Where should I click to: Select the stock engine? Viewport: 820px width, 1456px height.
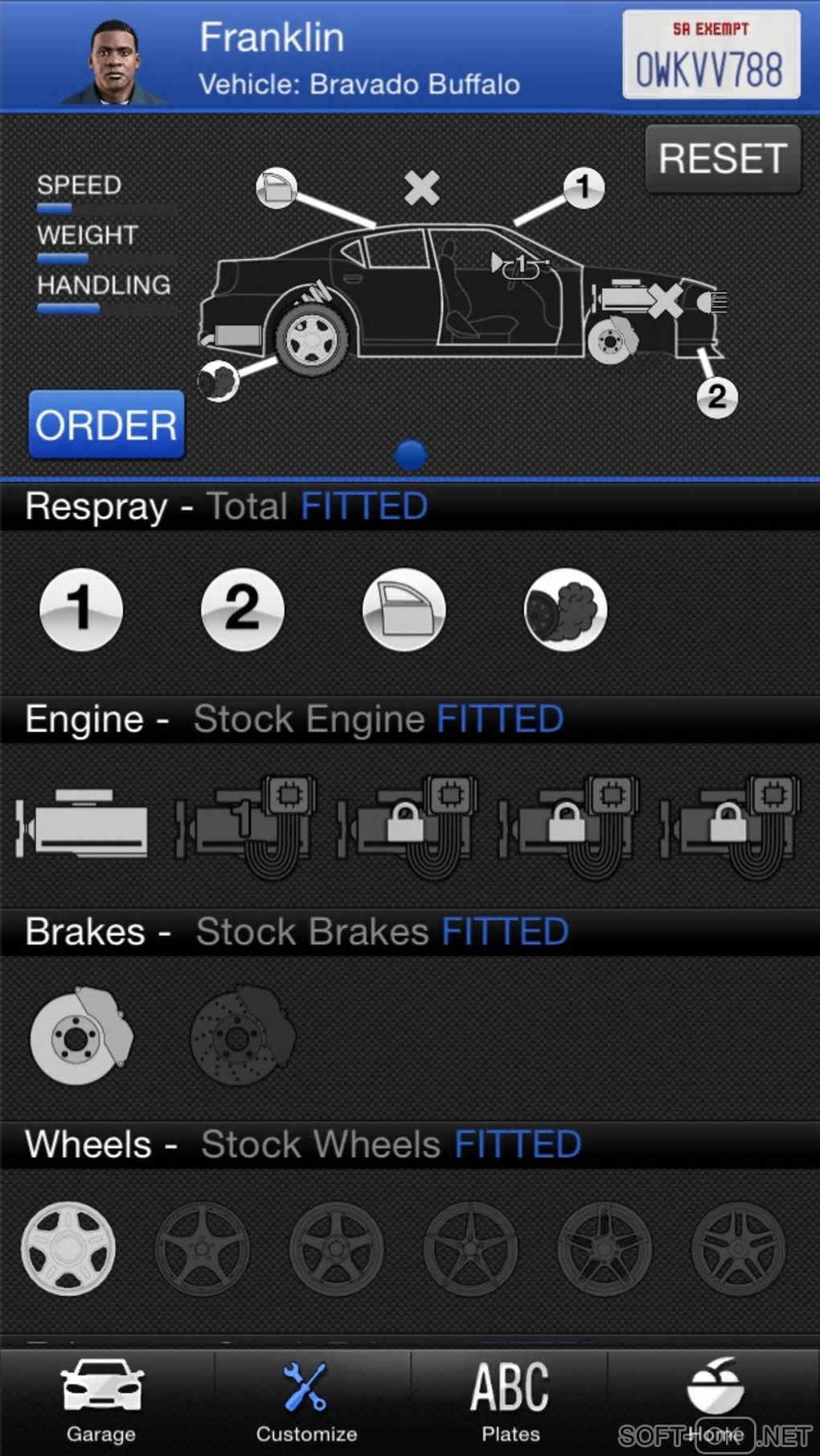[x=83, y=822]
